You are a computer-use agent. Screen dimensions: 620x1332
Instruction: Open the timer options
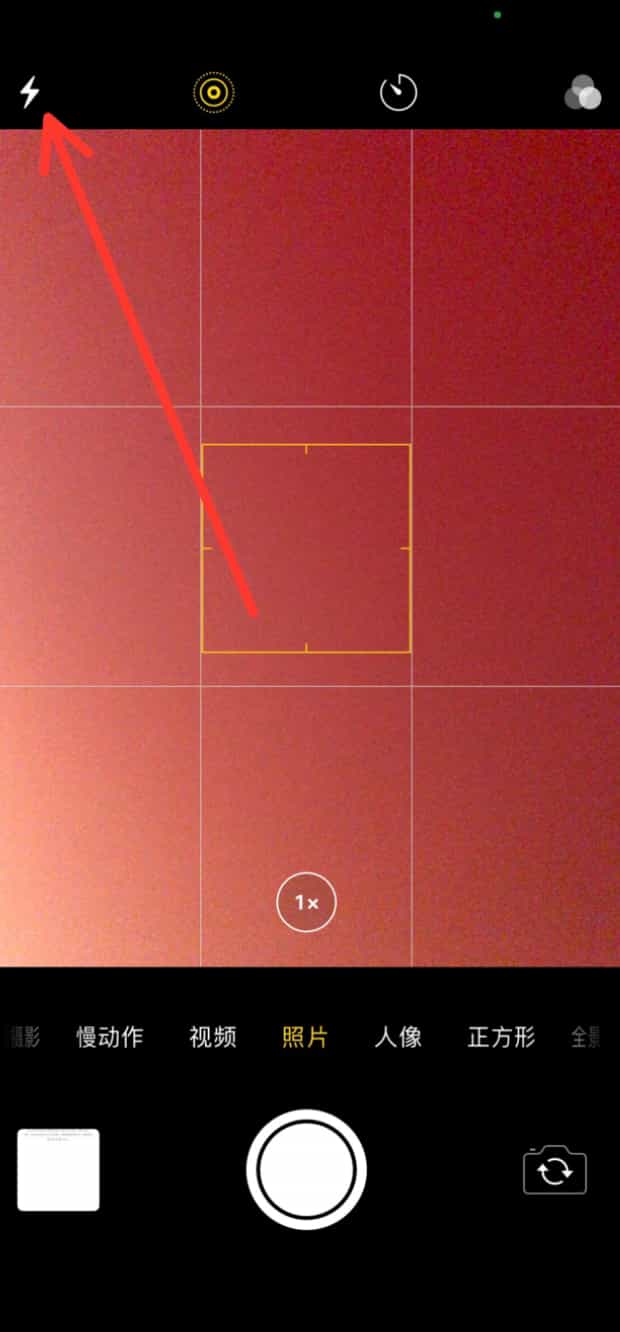tap(398, 93)
